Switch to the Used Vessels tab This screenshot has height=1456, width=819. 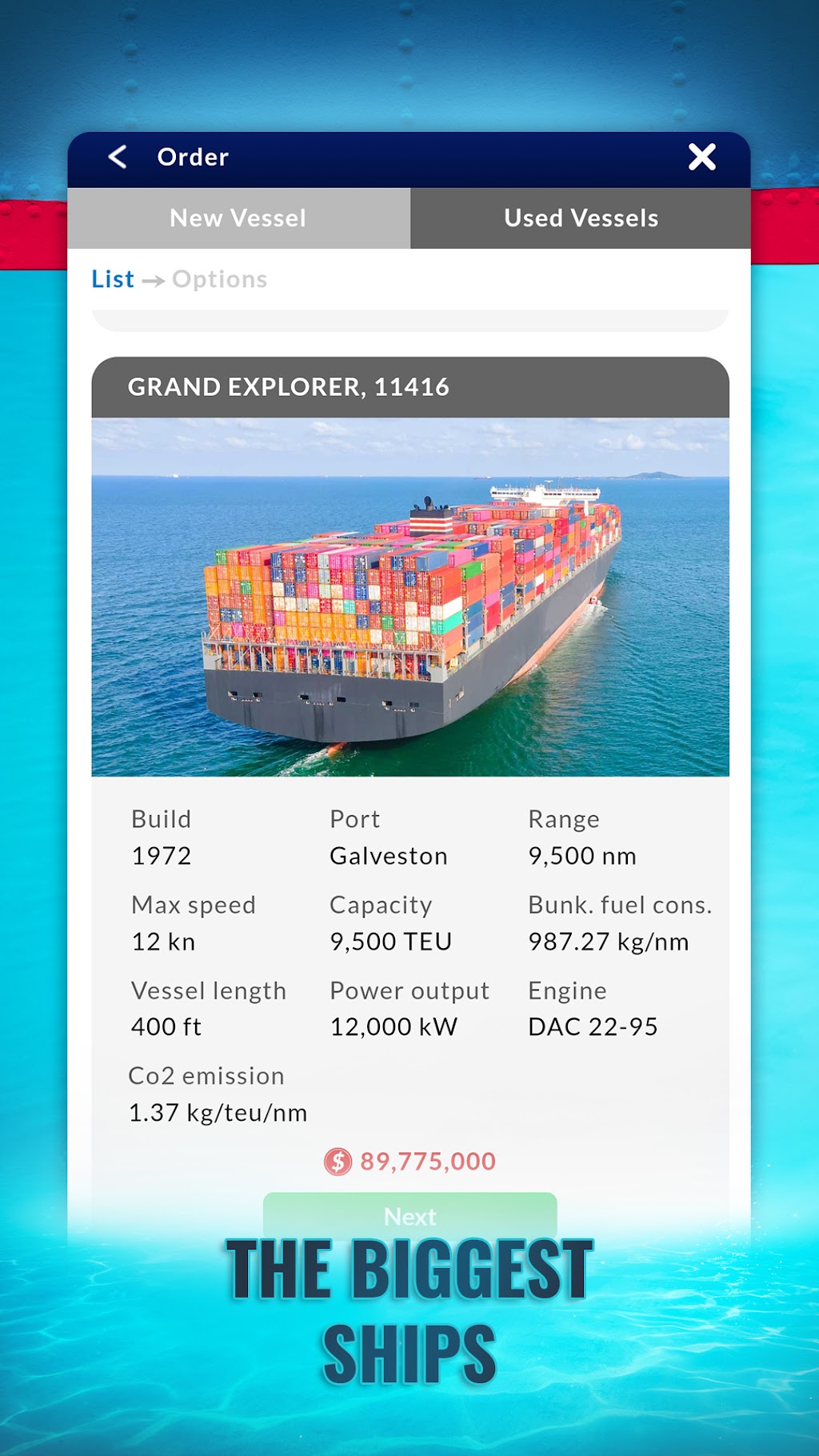pyautogui.click(x=581, y=218)
